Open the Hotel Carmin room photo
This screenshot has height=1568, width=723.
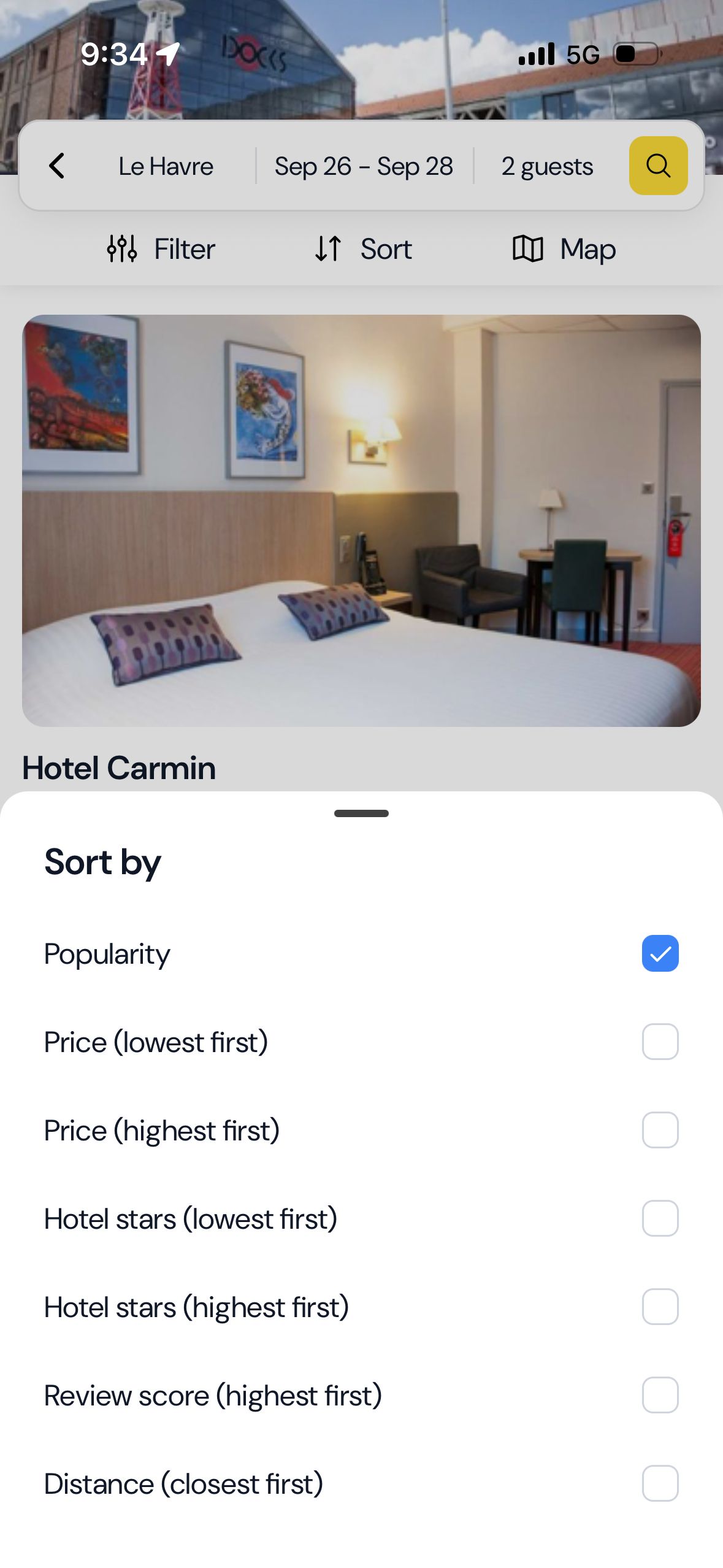click(361, 520)
